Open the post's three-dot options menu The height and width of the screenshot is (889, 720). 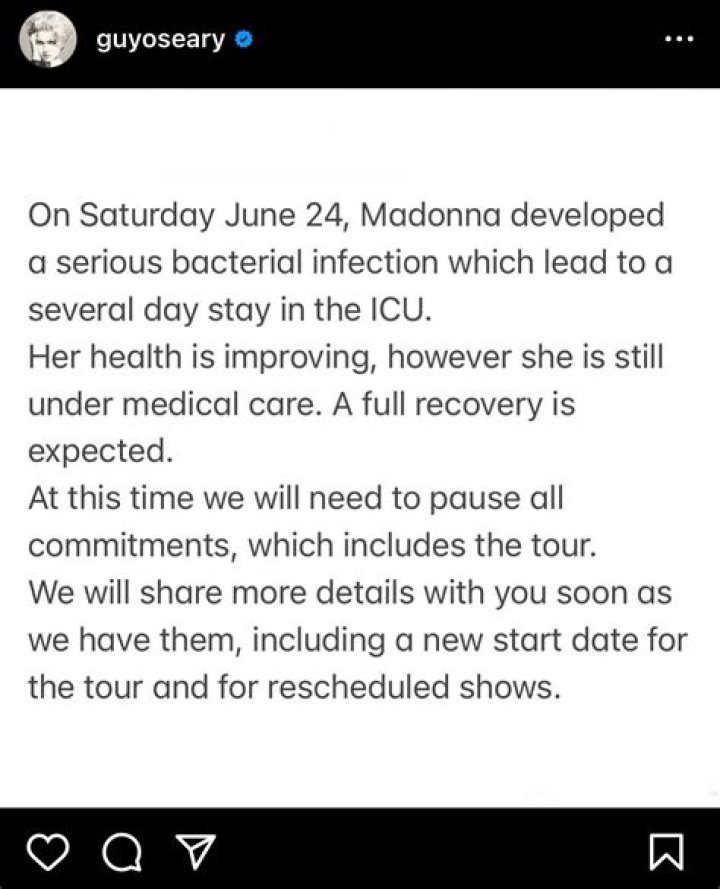pos(679,40)
